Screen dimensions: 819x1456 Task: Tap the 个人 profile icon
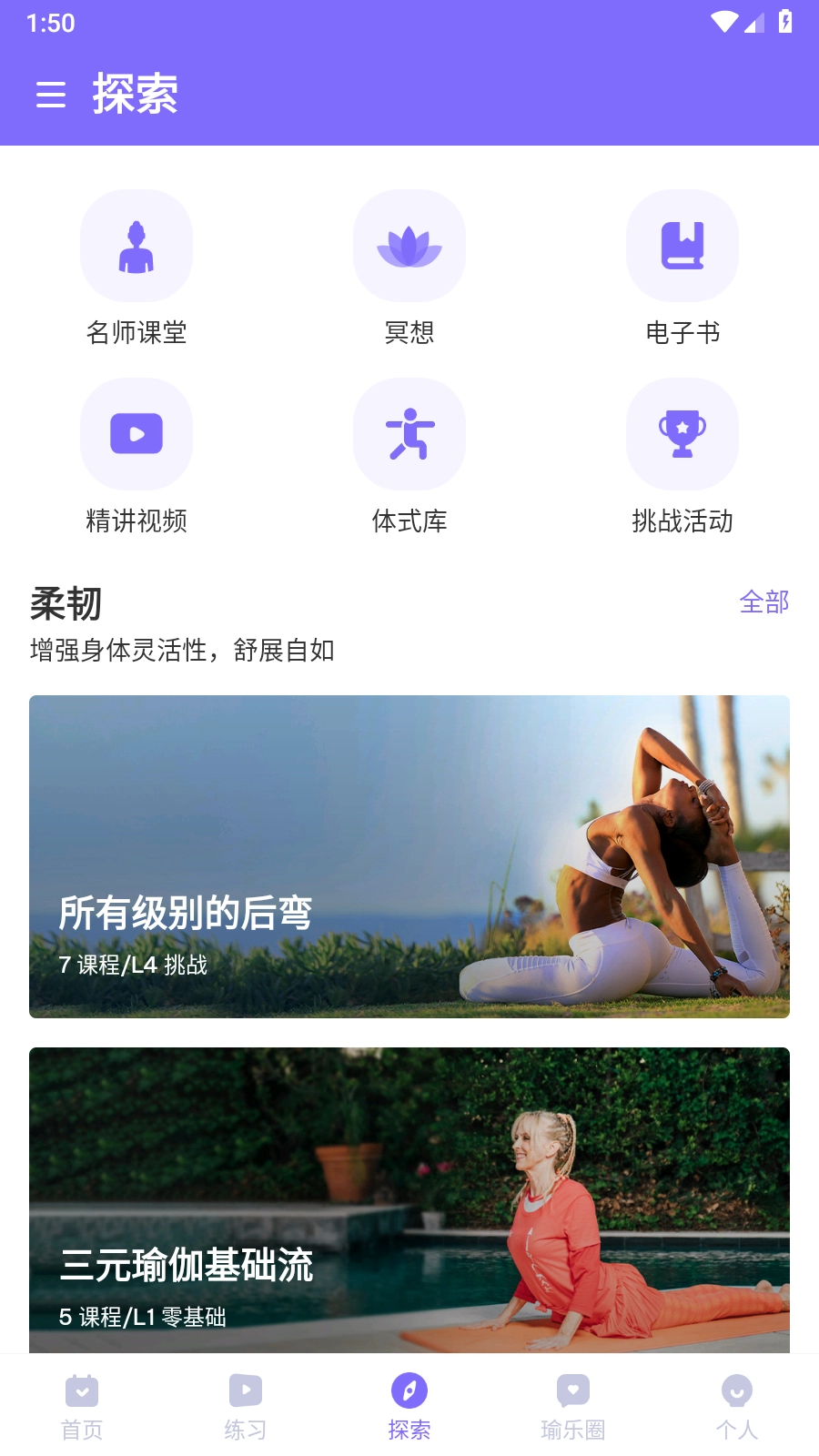(736, 1390)
